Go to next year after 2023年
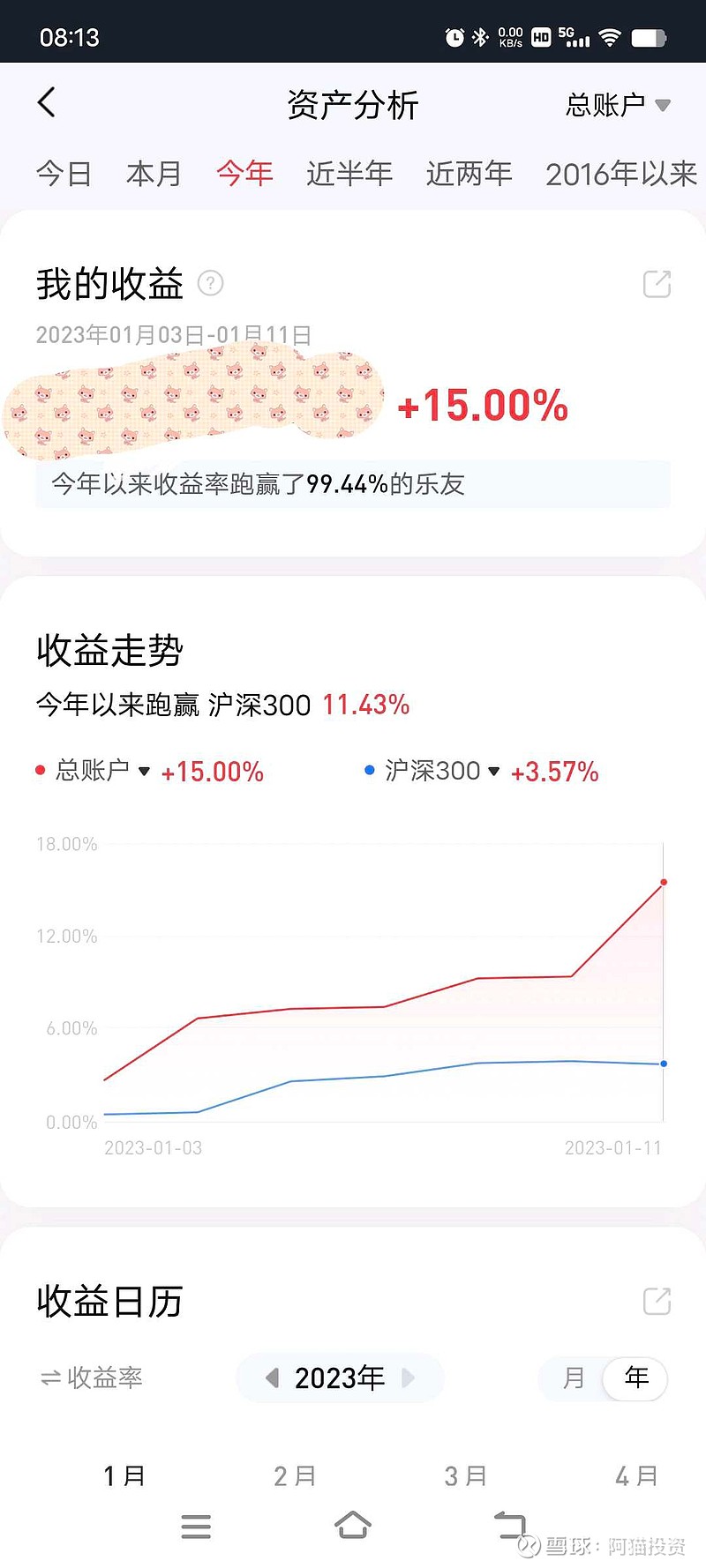Screen dimensions: 706x1568 point(408,1378)
